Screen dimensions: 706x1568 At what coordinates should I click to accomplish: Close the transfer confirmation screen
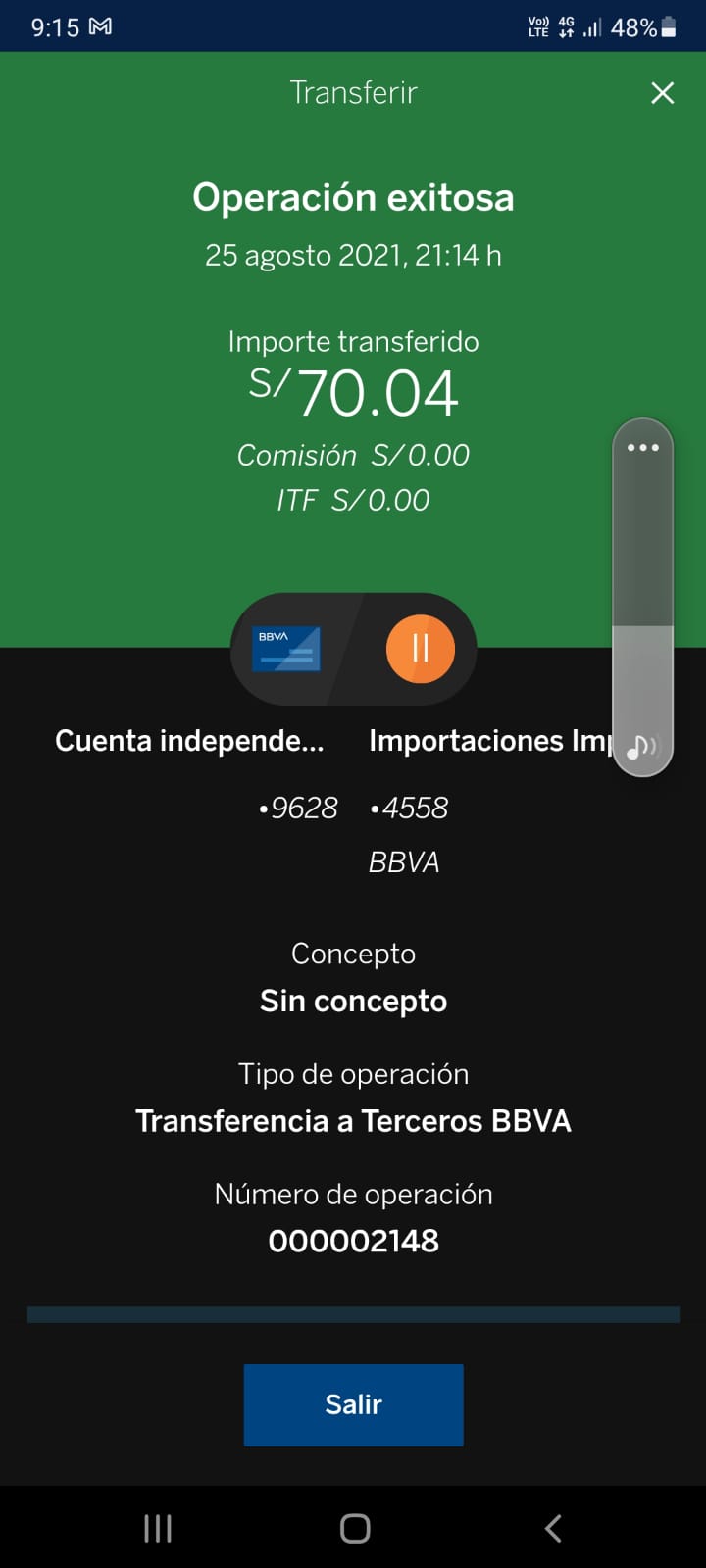(x=663, y=93)
